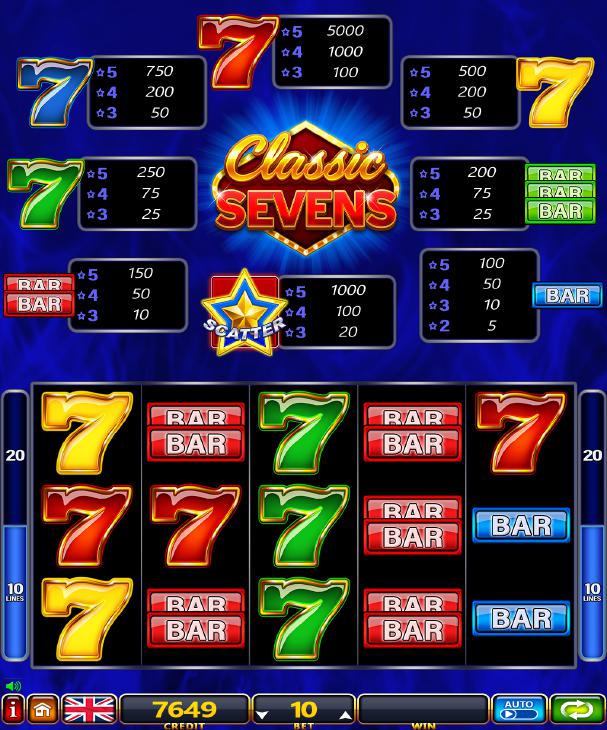Increase the bet with the up arrow
This screenshot has width=607, height=730.
pyautogui.click(x=344, y=714)
